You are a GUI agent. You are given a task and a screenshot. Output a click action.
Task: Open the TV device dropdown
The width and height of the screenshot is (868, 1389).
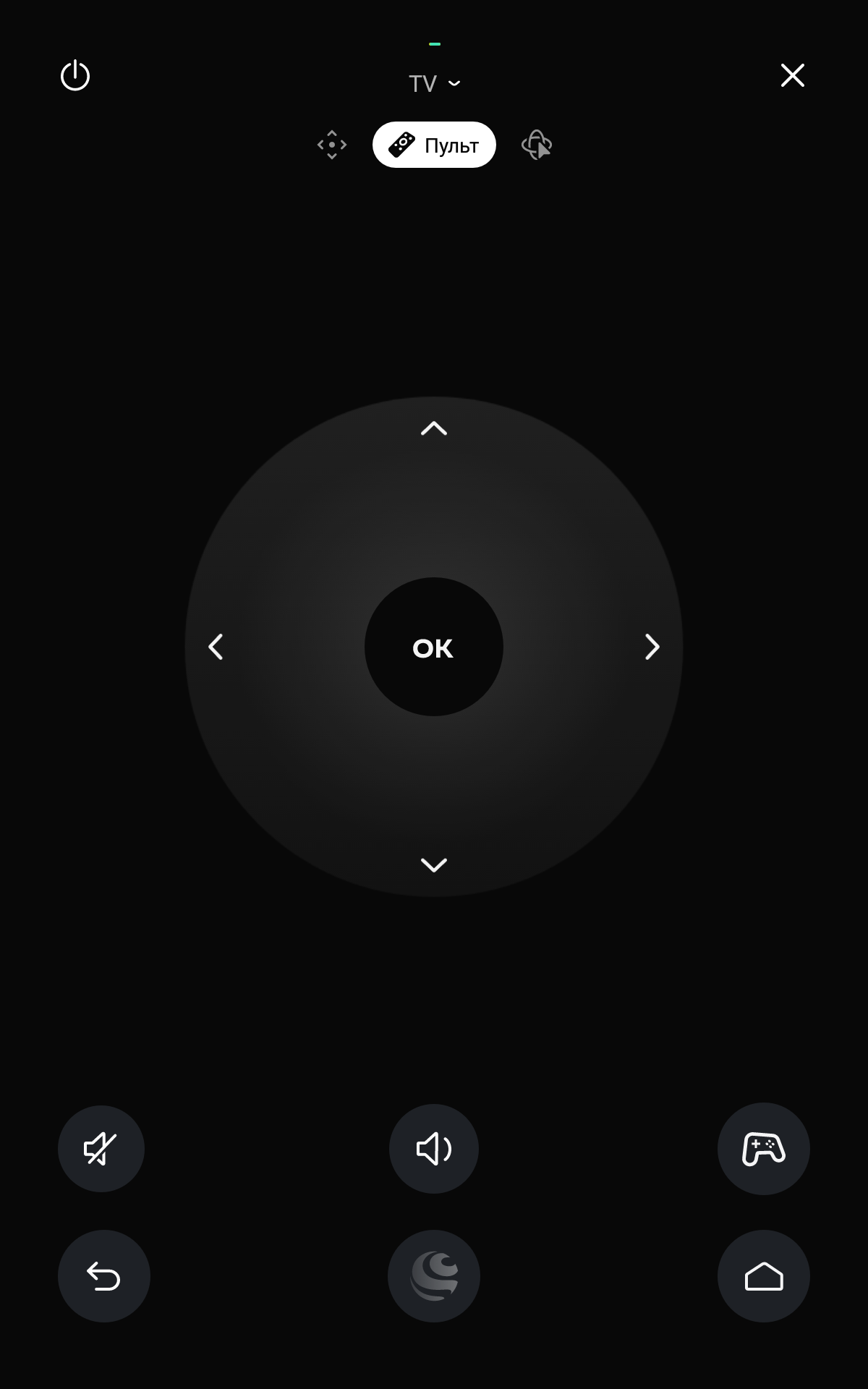coord(434,84)
